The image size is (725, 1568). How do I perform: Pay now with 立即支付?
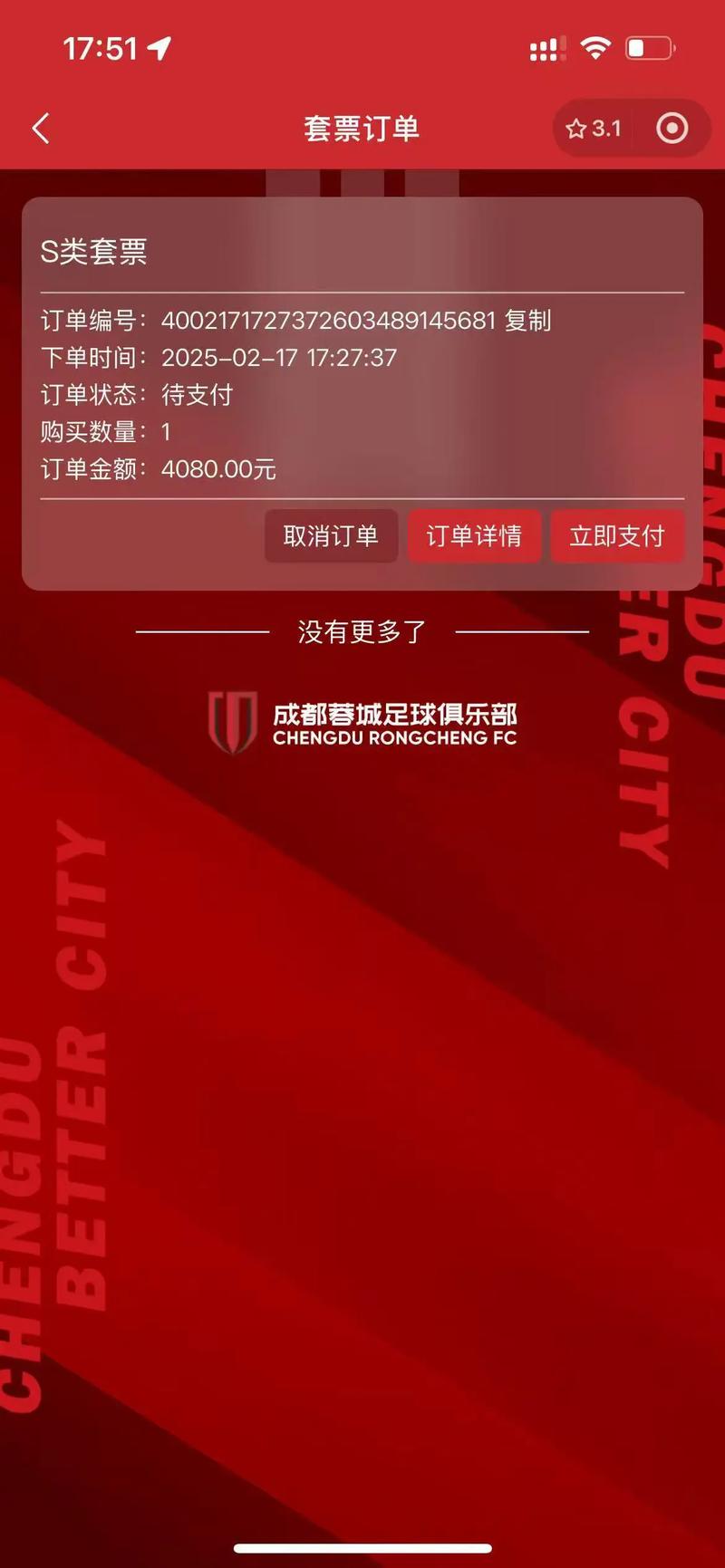point(617,536)
